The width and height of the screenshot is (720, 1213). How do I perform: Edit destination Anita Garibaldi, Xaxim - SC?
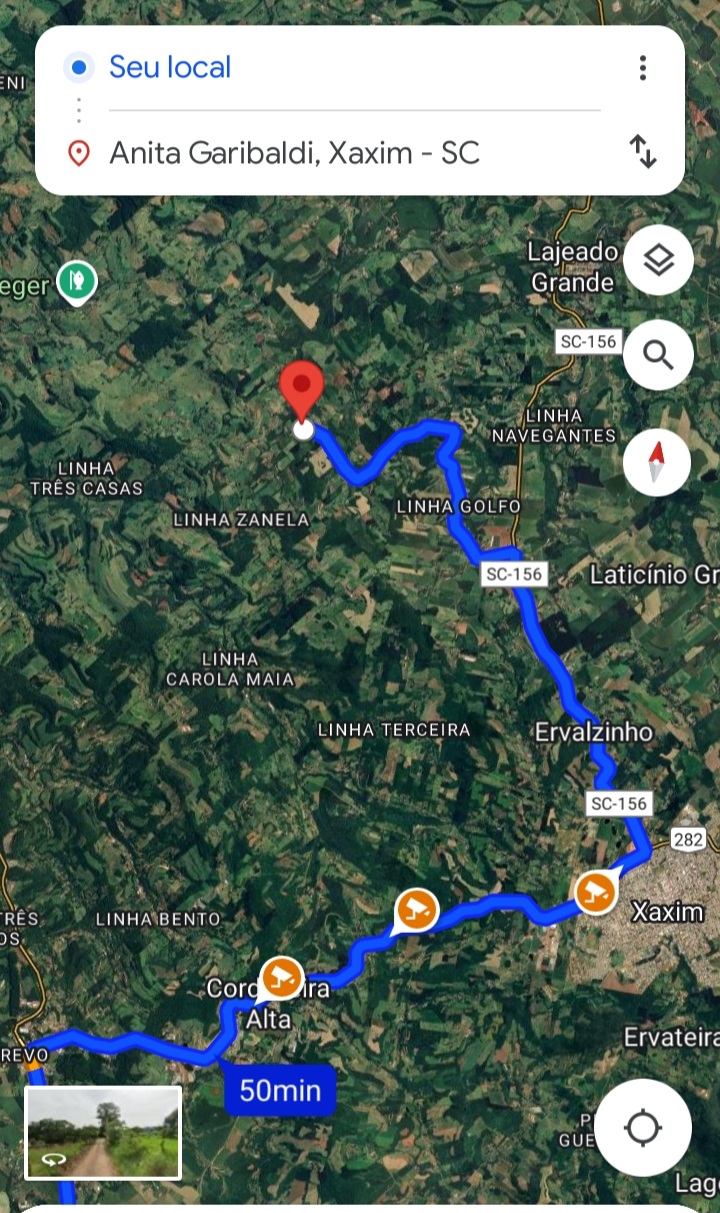tap(300, 153)
